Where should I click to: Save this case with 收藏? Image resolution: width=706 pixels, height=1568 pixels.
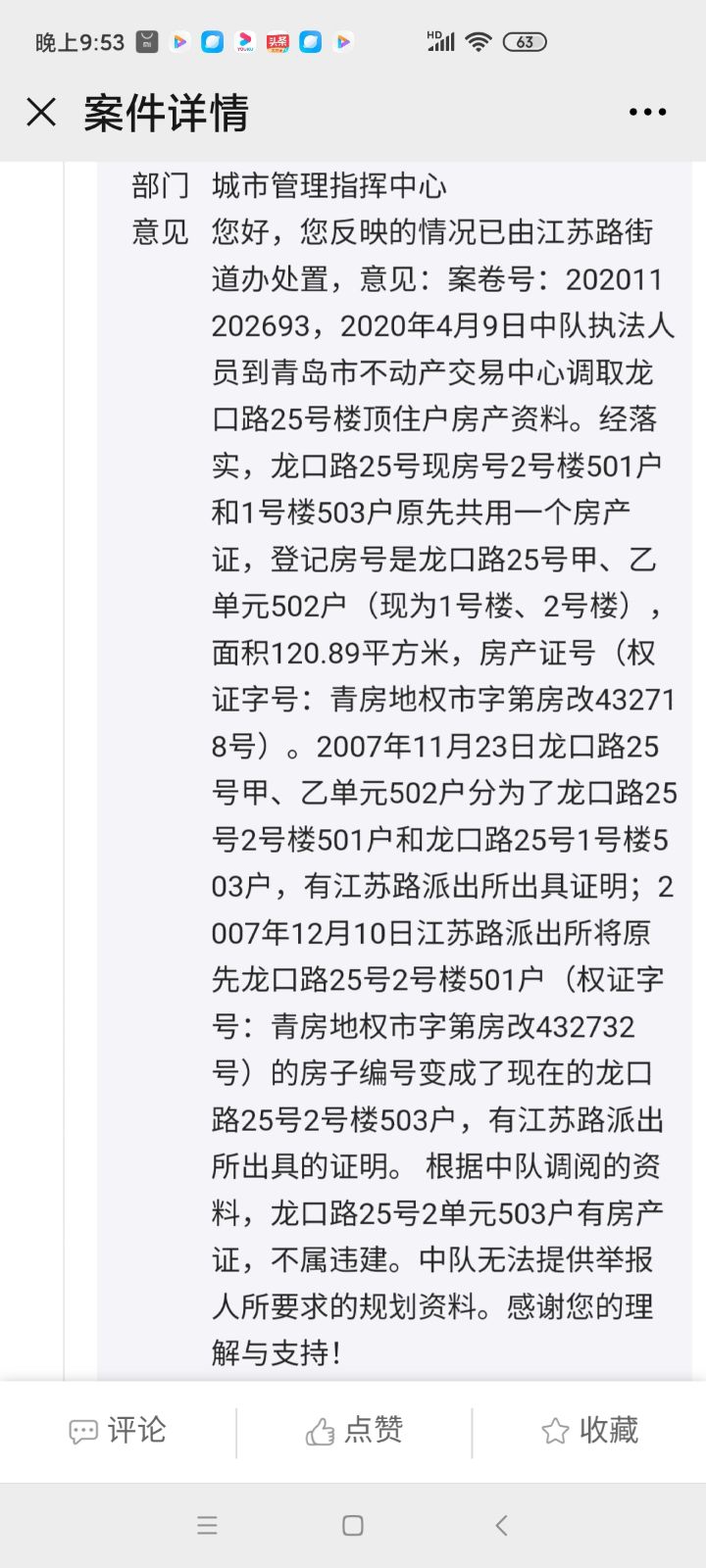click(589, 1431)
